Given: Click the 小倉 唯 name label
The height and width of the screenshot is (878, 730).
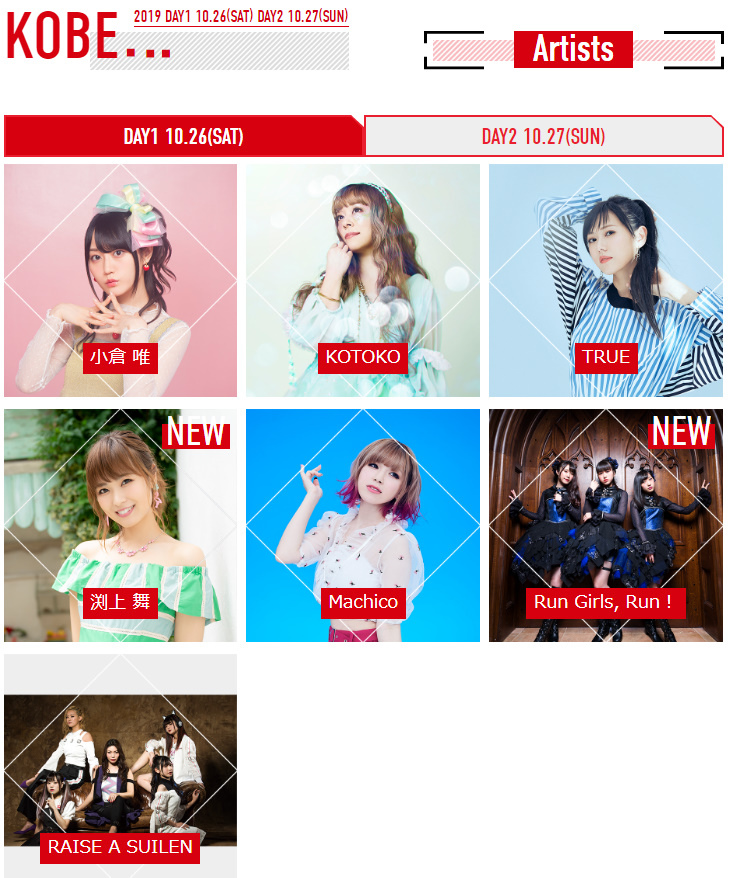Looking at the screenshot, I should tap(120, 357).
